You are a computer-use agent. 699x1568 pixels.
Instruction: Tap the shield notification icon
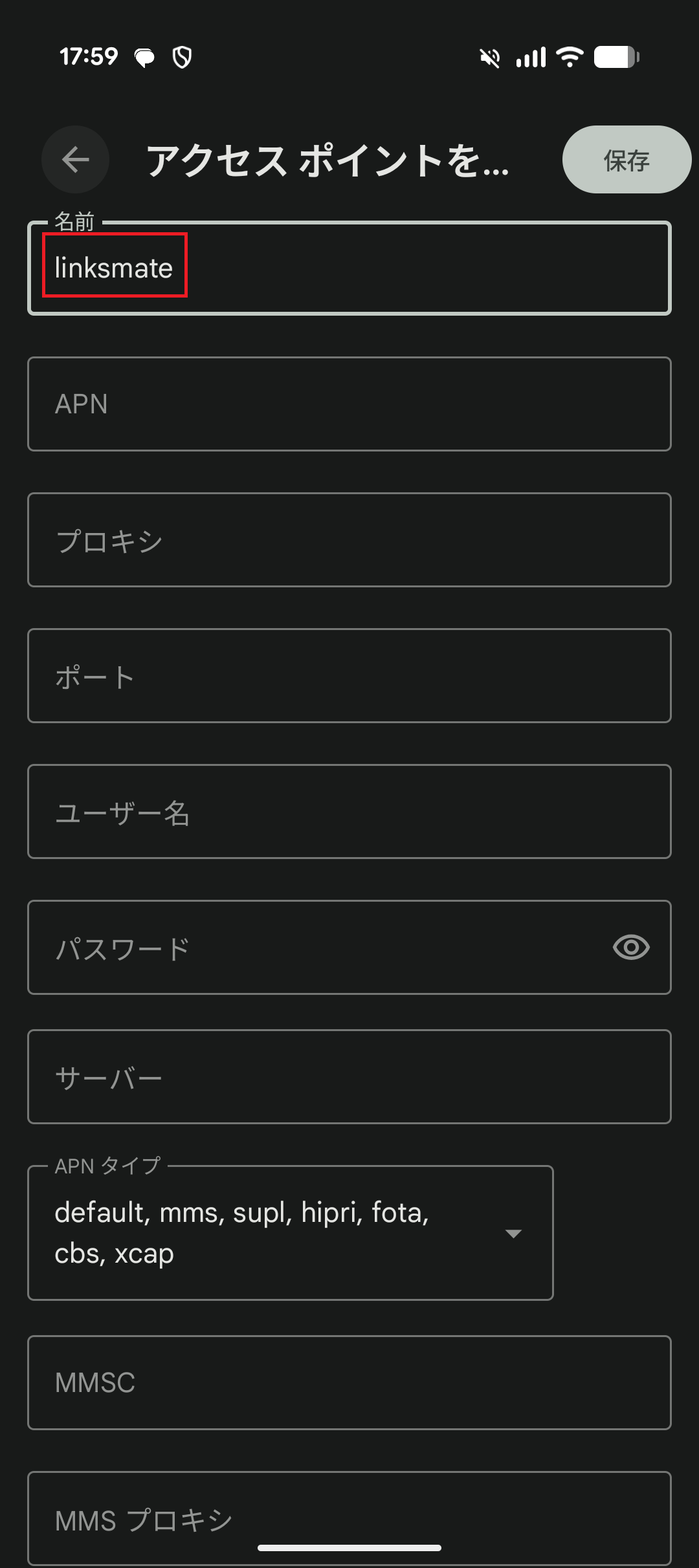click(x=182, y=58)
